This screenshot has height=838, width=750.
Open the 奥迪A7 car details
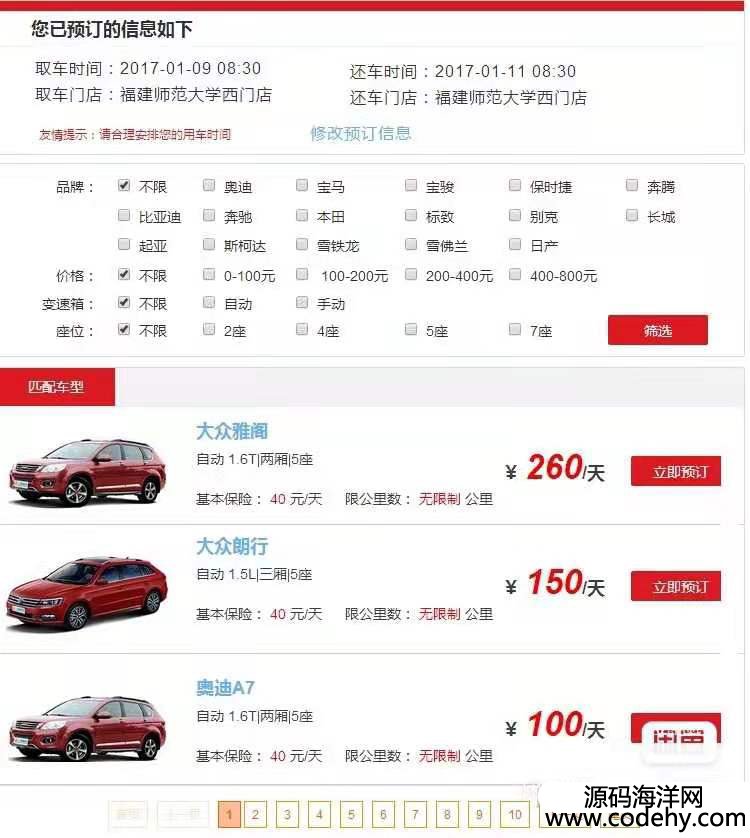(225, 688)
